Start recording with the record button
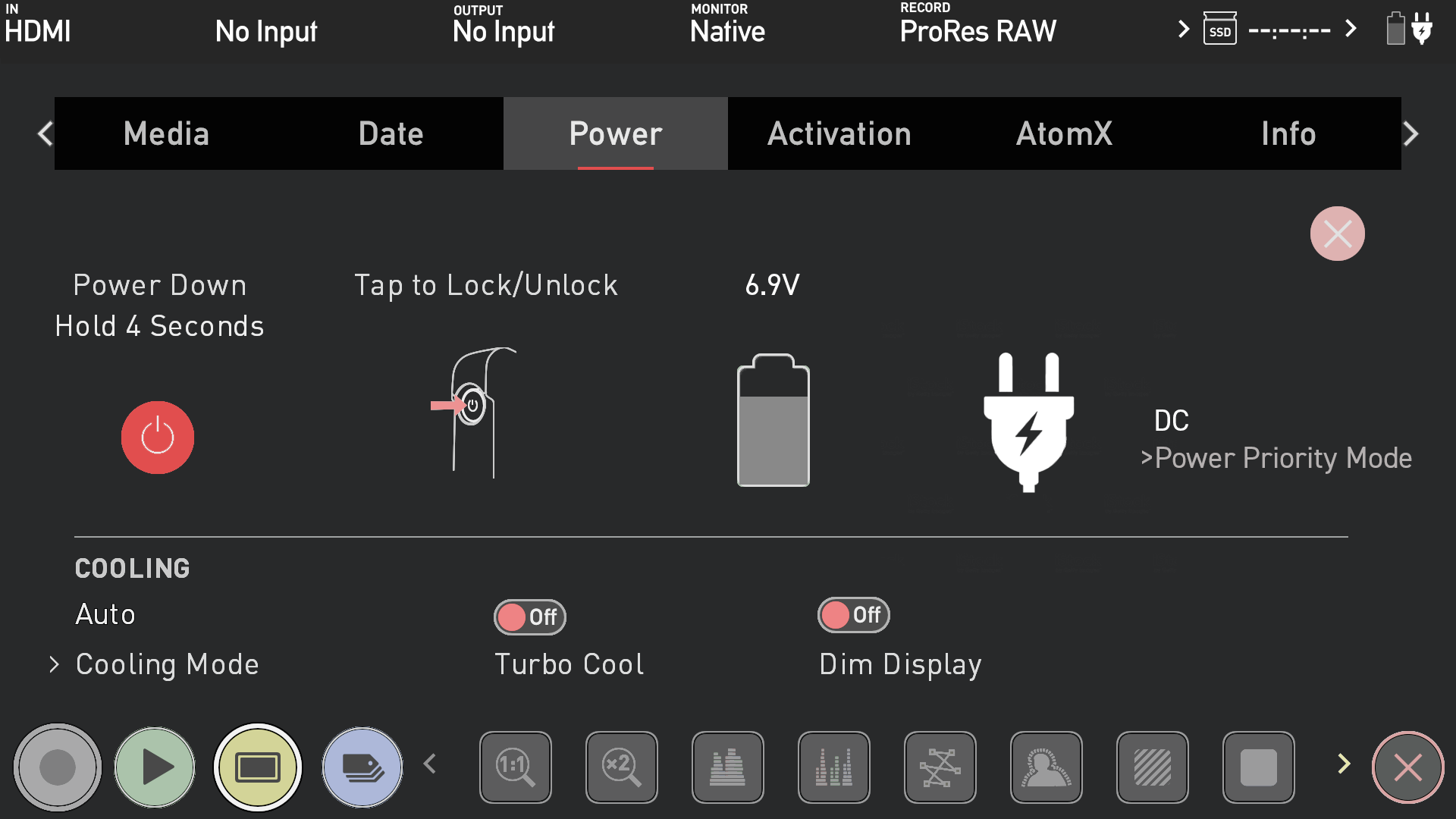Viewport: 1456px width, 819px height. (x=58, y=767)
